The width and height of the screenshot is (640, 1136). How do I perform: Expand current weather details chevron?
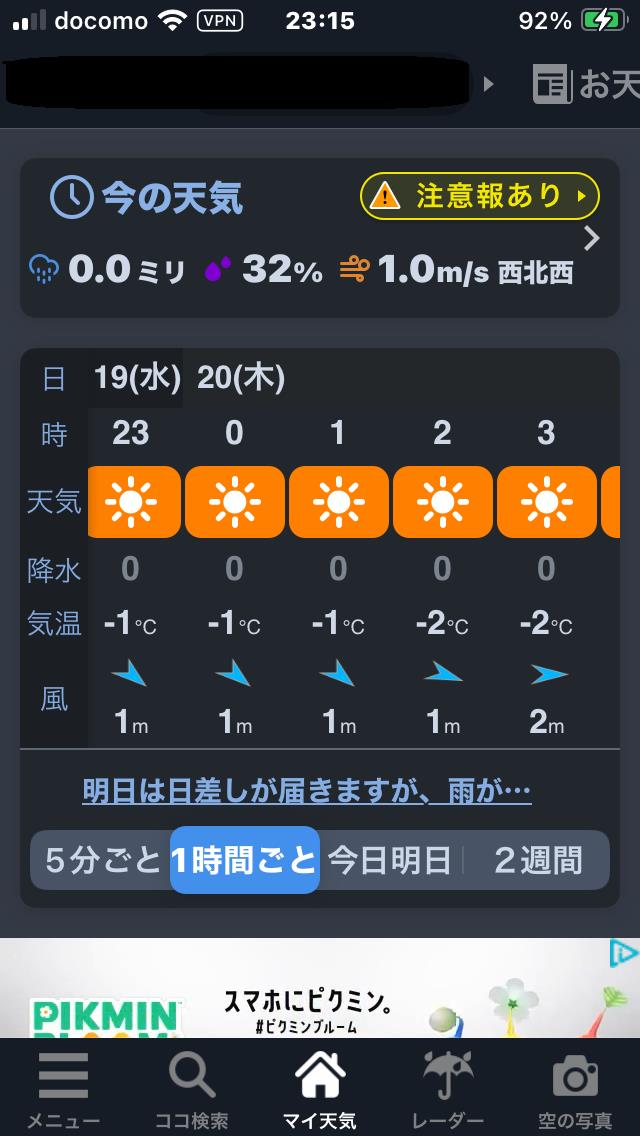[x=591, y=238]
